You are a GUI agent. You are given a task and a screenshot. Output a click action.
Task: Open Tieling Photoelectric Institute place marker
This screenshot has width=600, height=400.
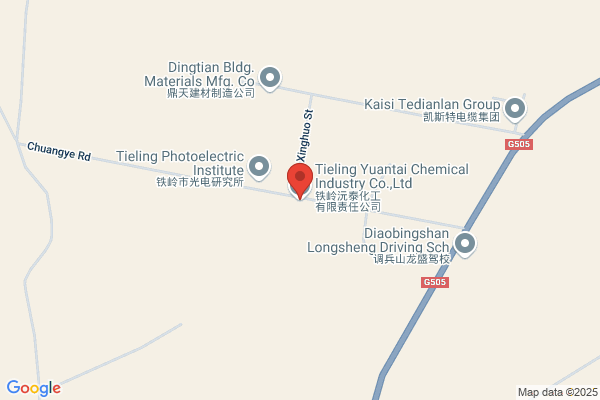(x=259, y=168)
